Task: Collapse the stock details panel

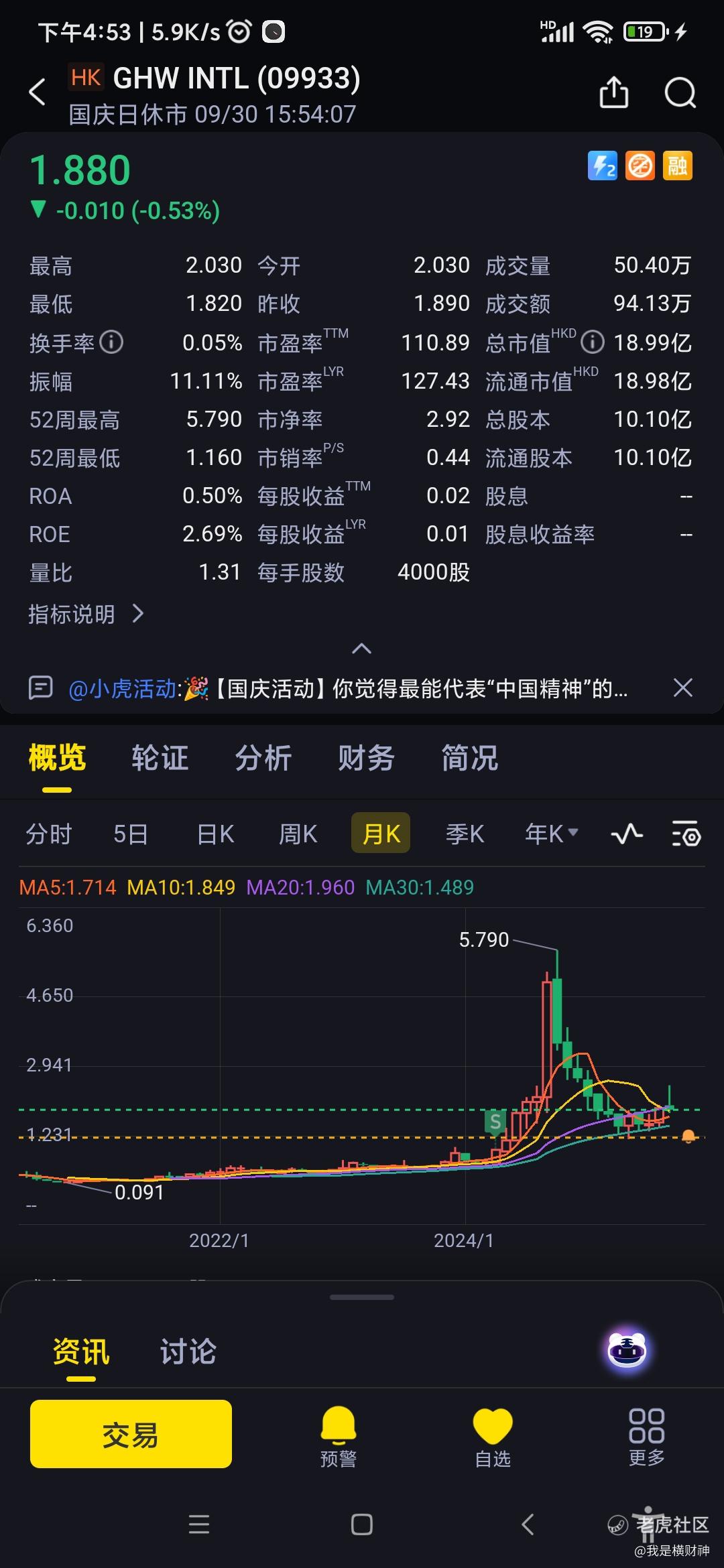Action: point(361,649)
